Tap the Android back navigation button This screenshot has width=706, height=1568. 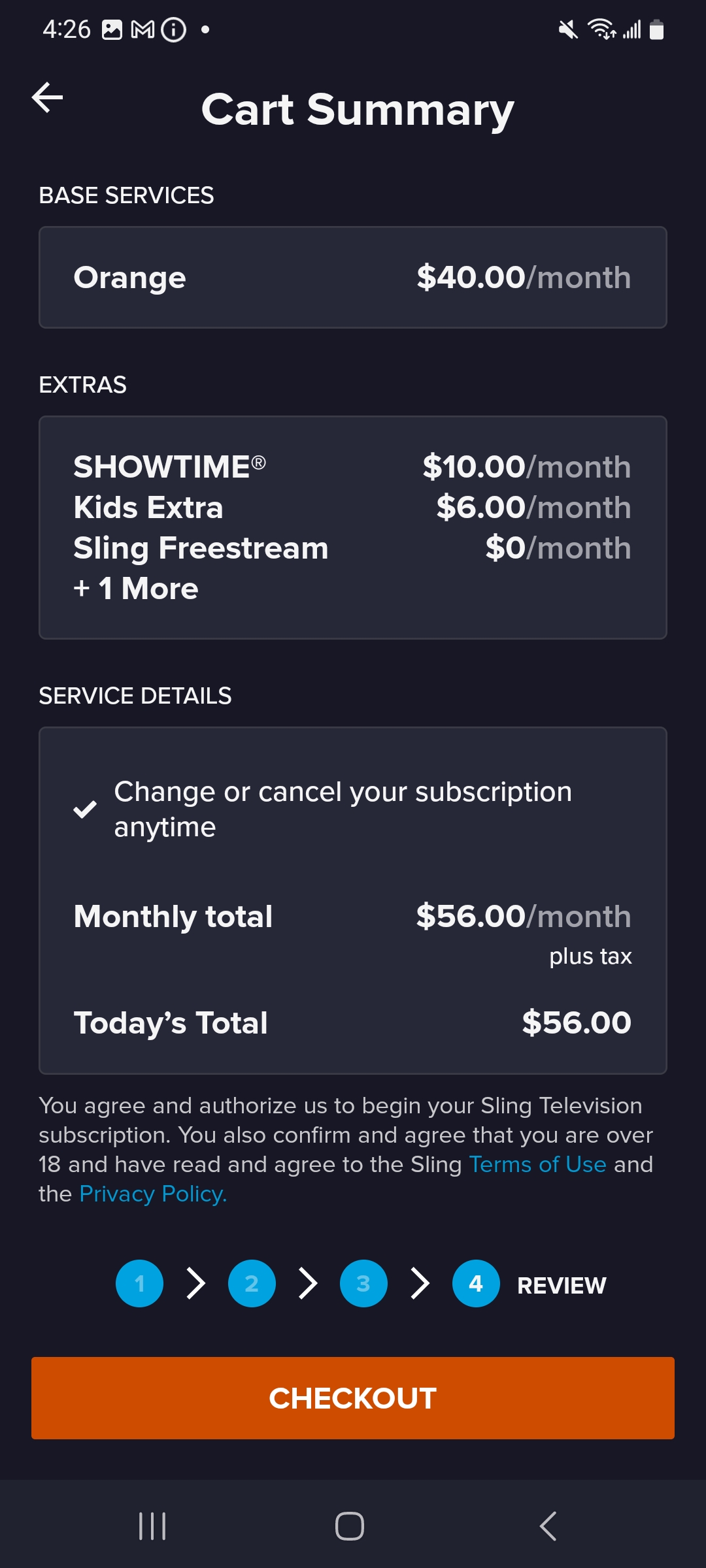pos(546,1527)
